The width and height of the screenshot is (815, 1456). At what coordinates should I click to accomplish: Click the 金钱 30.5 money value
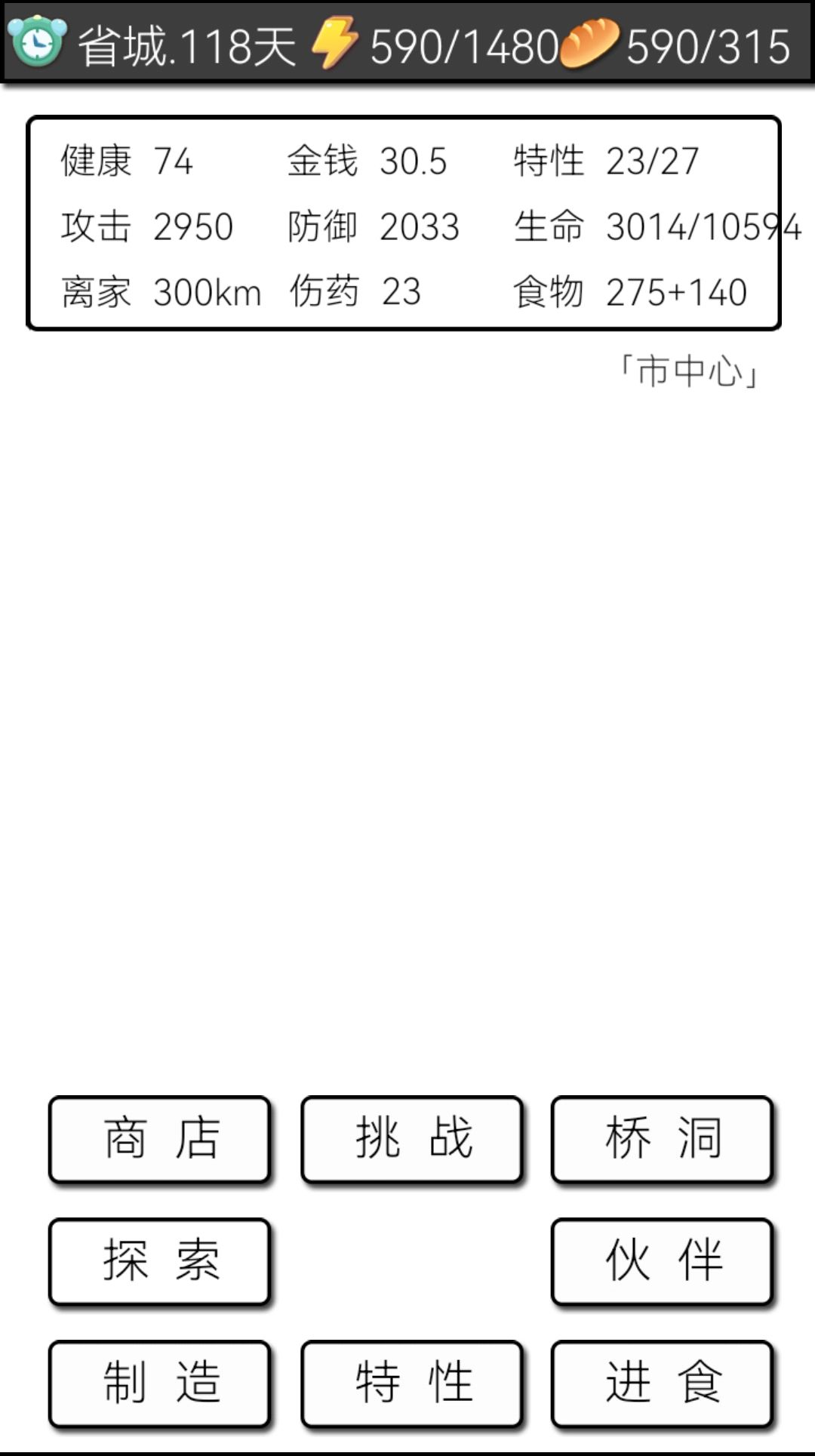pos(366,161)
